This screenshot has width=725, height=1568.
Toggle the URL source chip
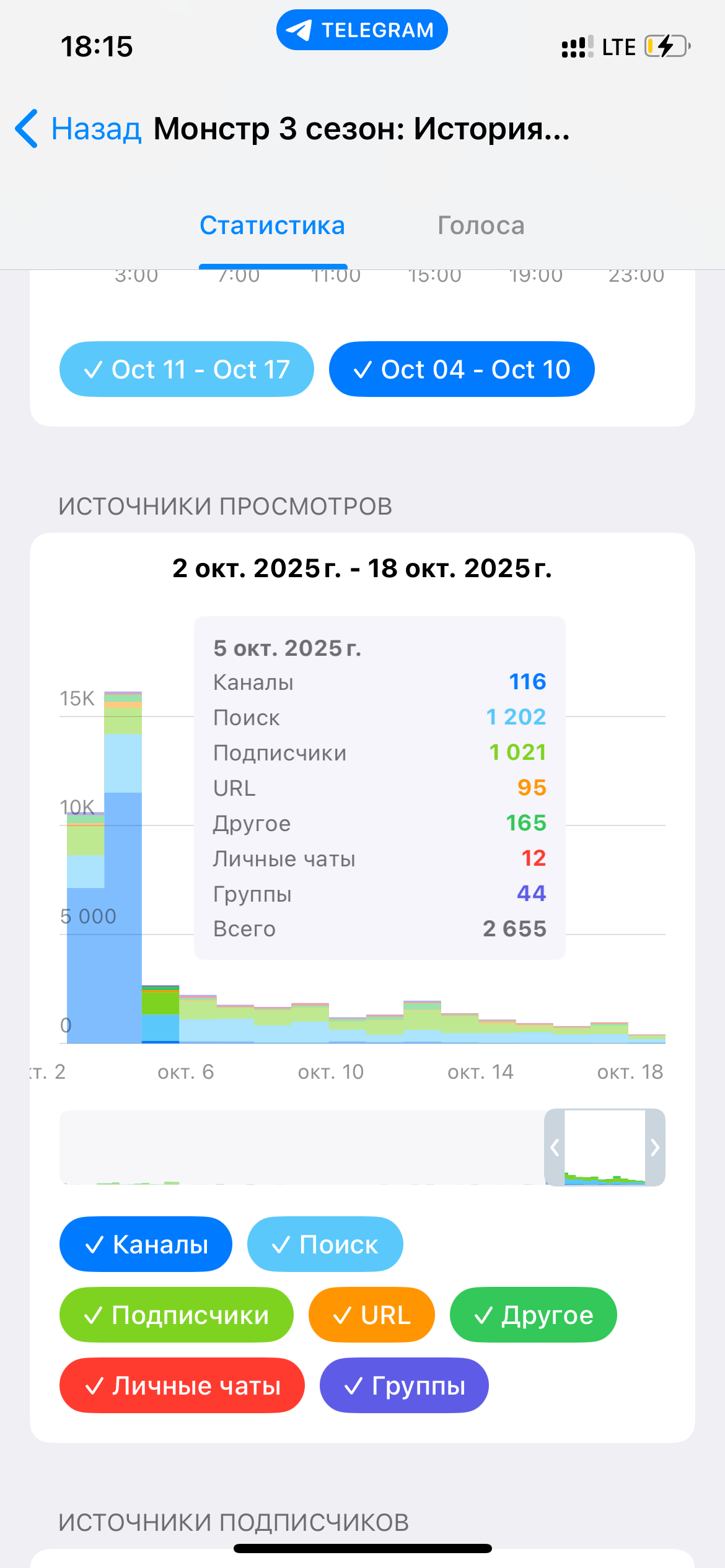(371, 1315)
